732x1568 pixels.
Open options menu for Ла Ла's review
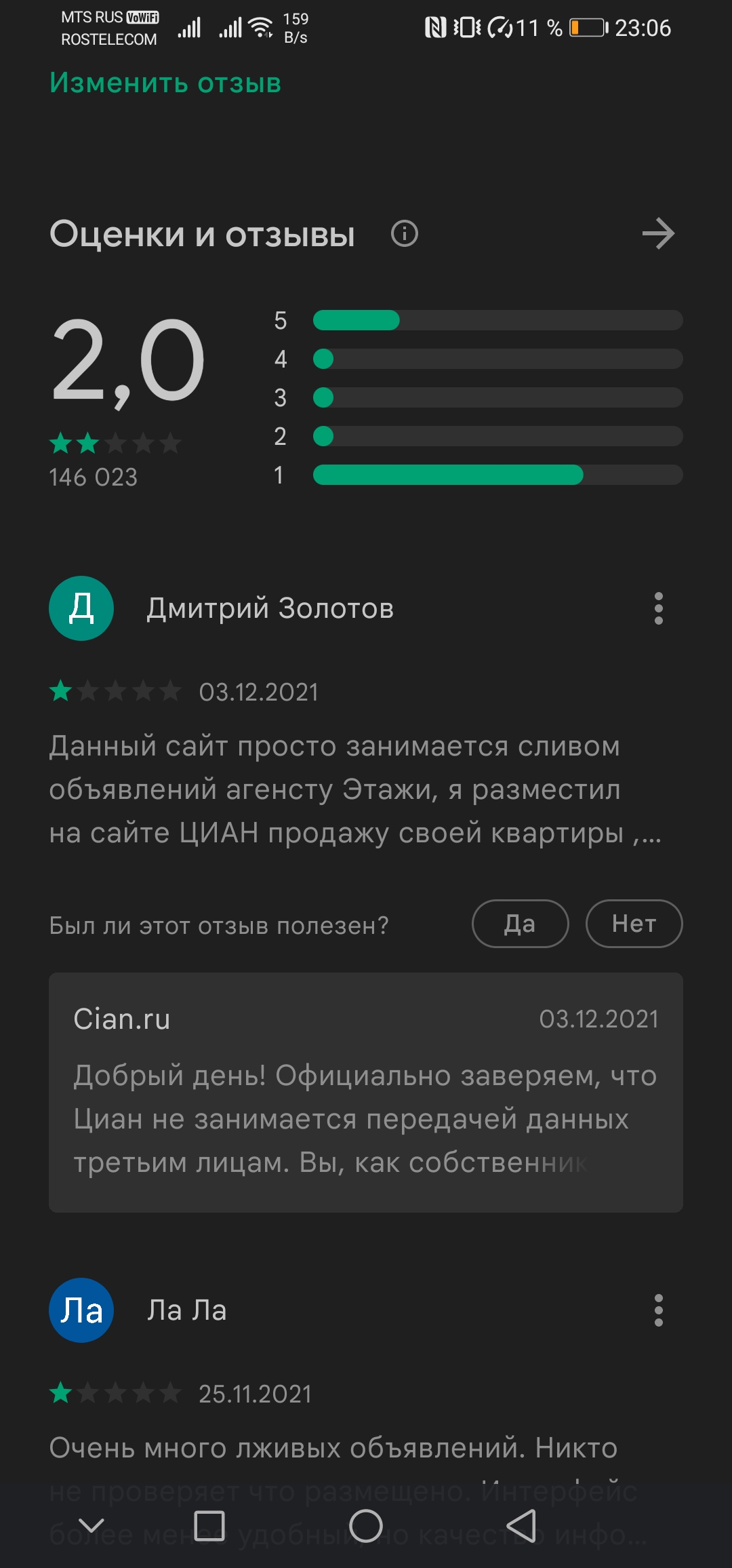(658, 1310)
